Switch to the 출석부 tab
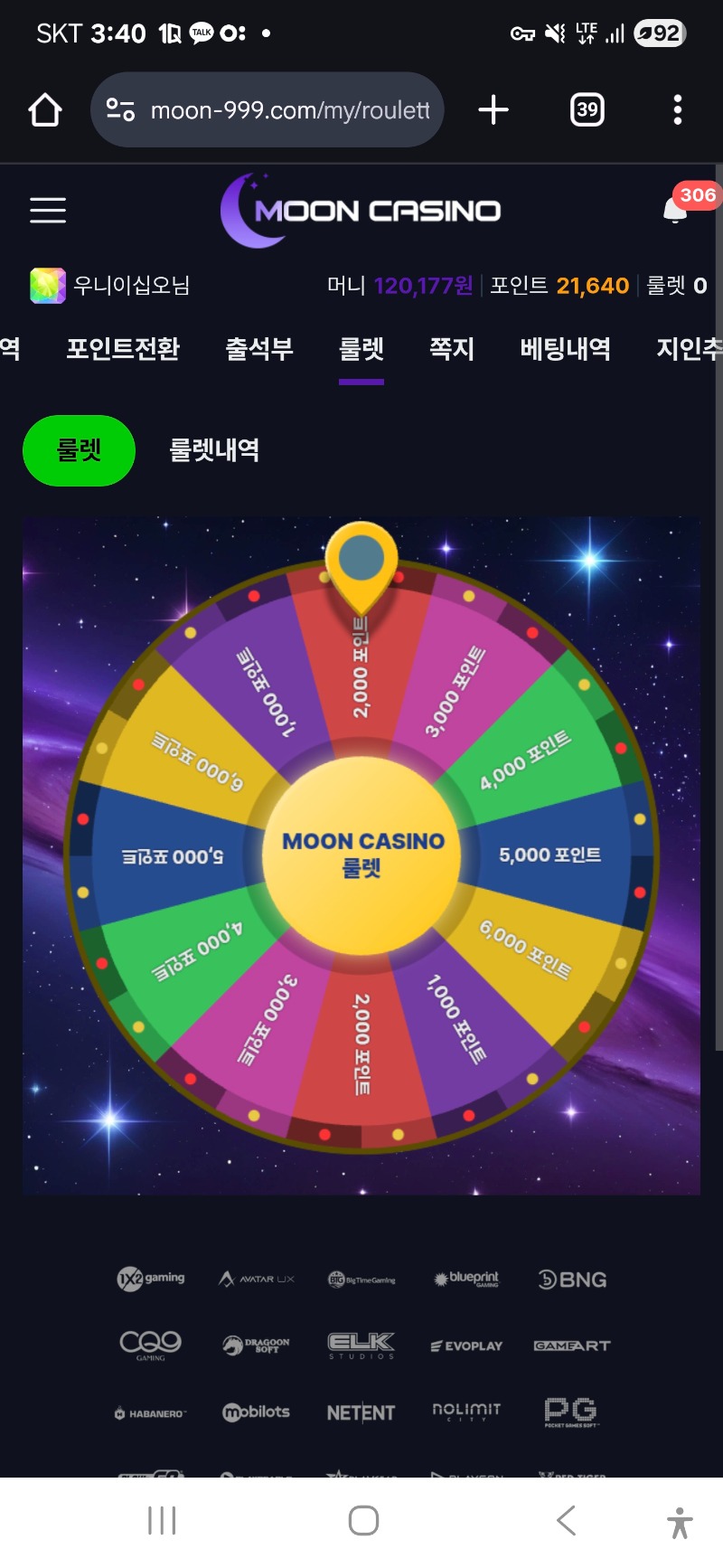 tap(259, 349)
